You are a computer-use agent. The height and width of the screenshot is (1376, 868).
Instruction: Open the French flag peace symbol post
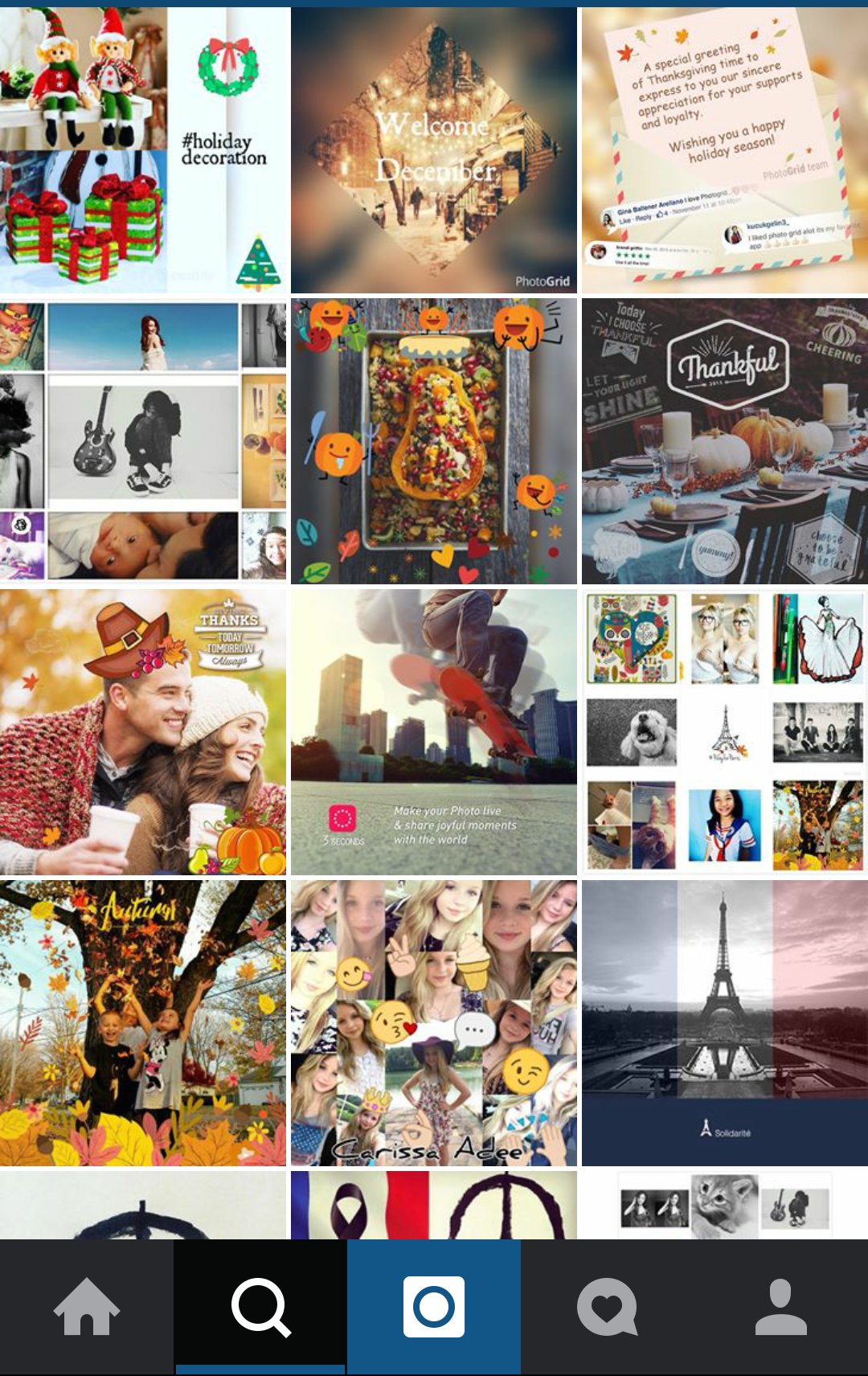coord(434,1205)
